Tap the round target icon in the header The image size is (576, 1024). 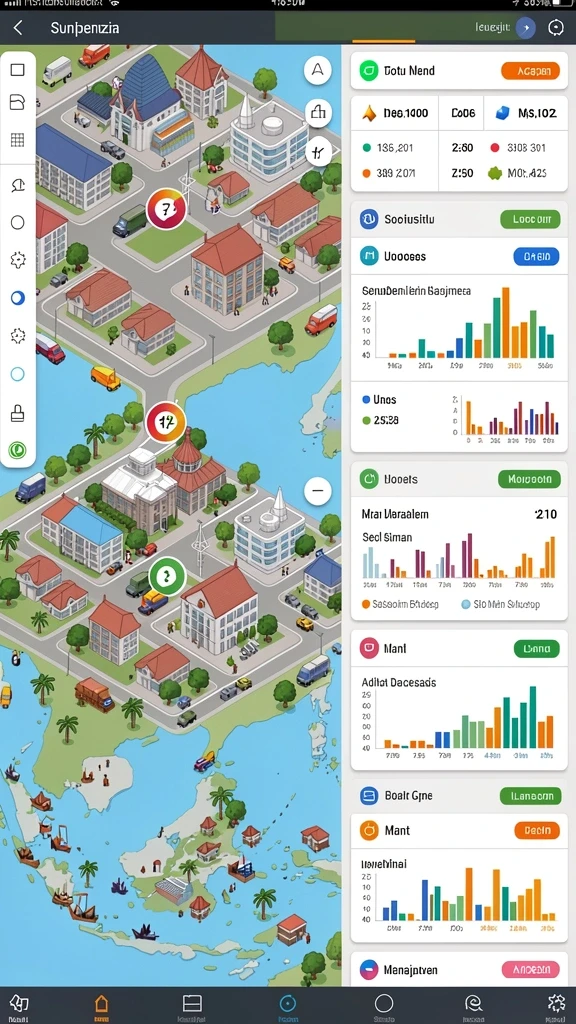pos(556,27)
